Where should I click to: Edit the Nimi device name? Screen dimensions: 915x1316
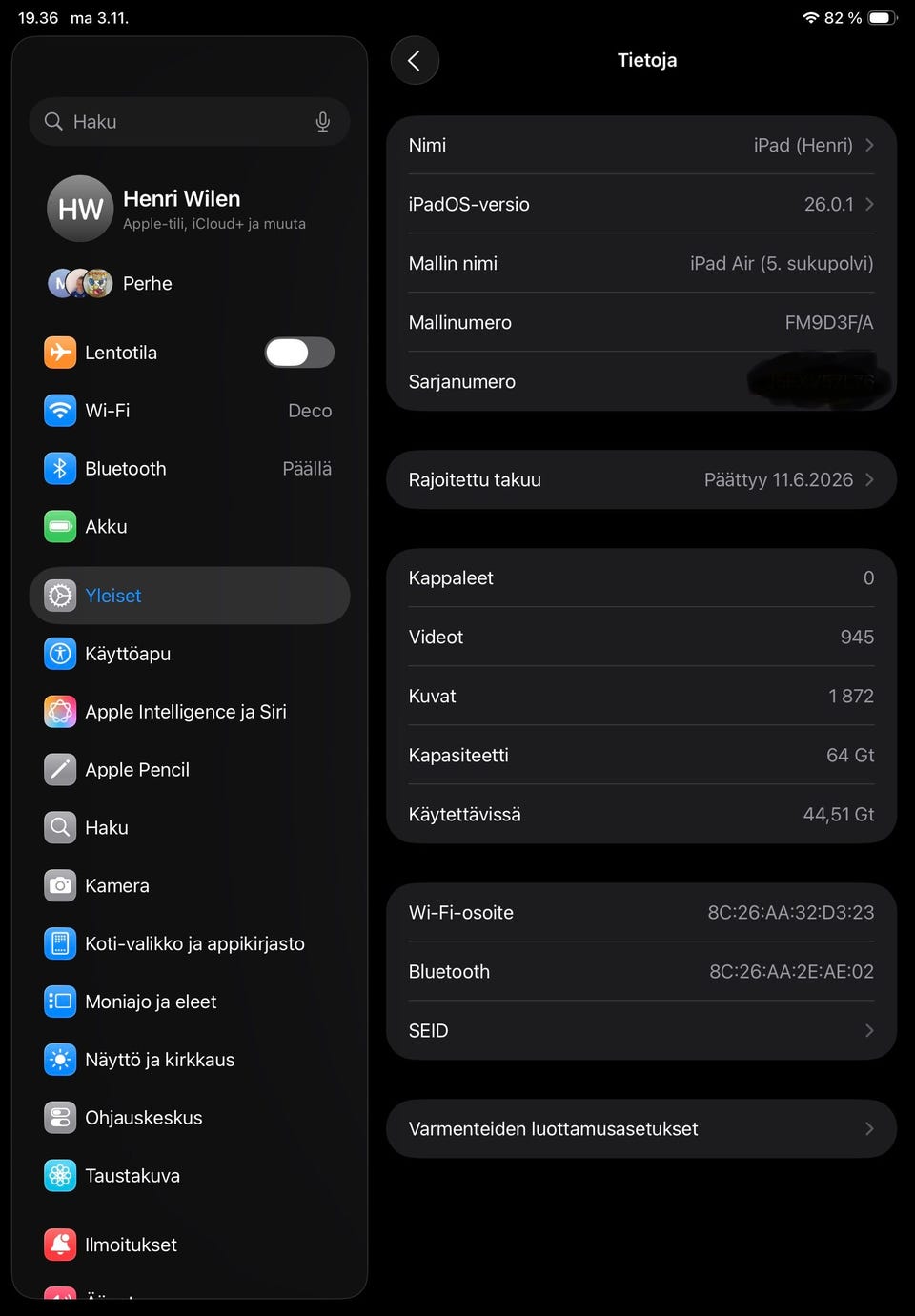[640, 146]
